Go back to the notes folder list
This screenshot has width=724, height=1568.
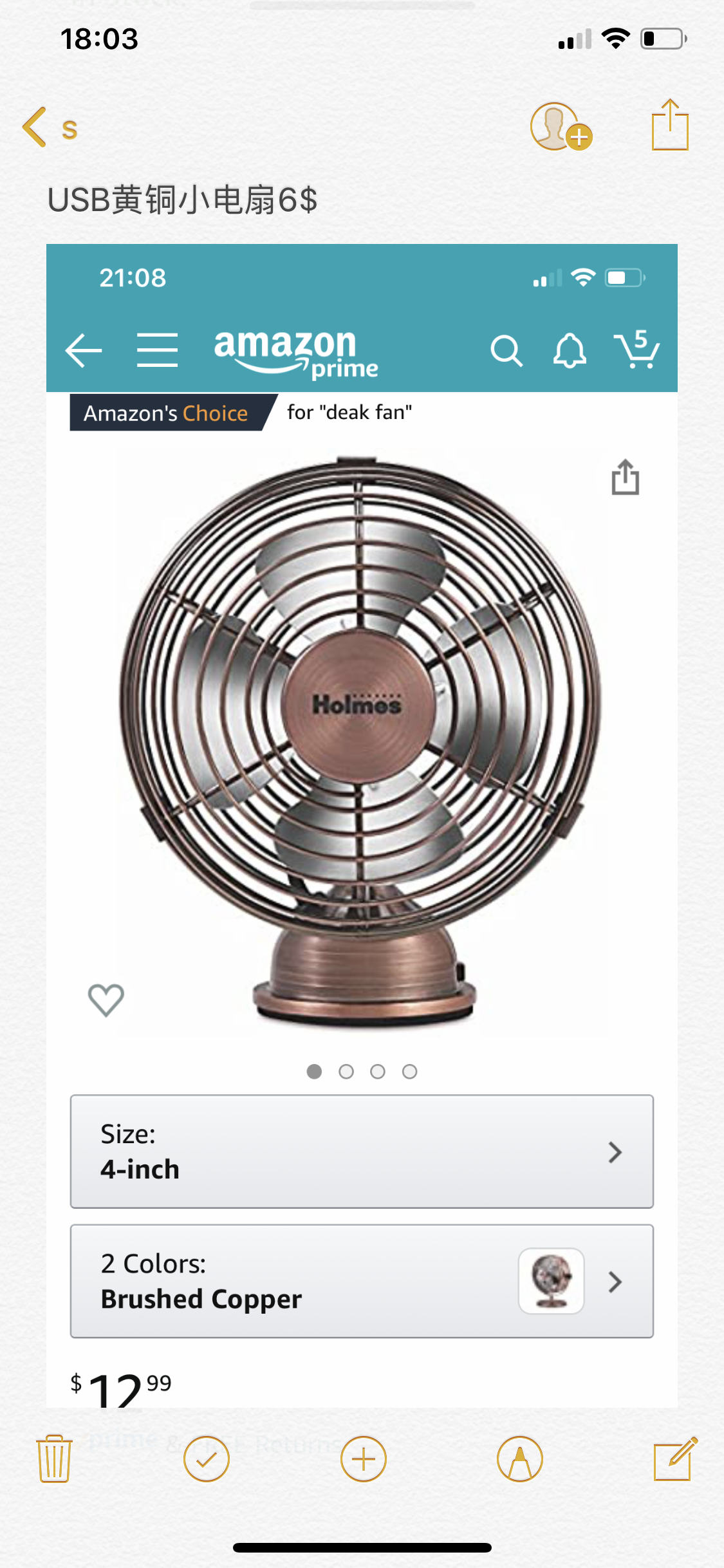[x=48, y=127]
